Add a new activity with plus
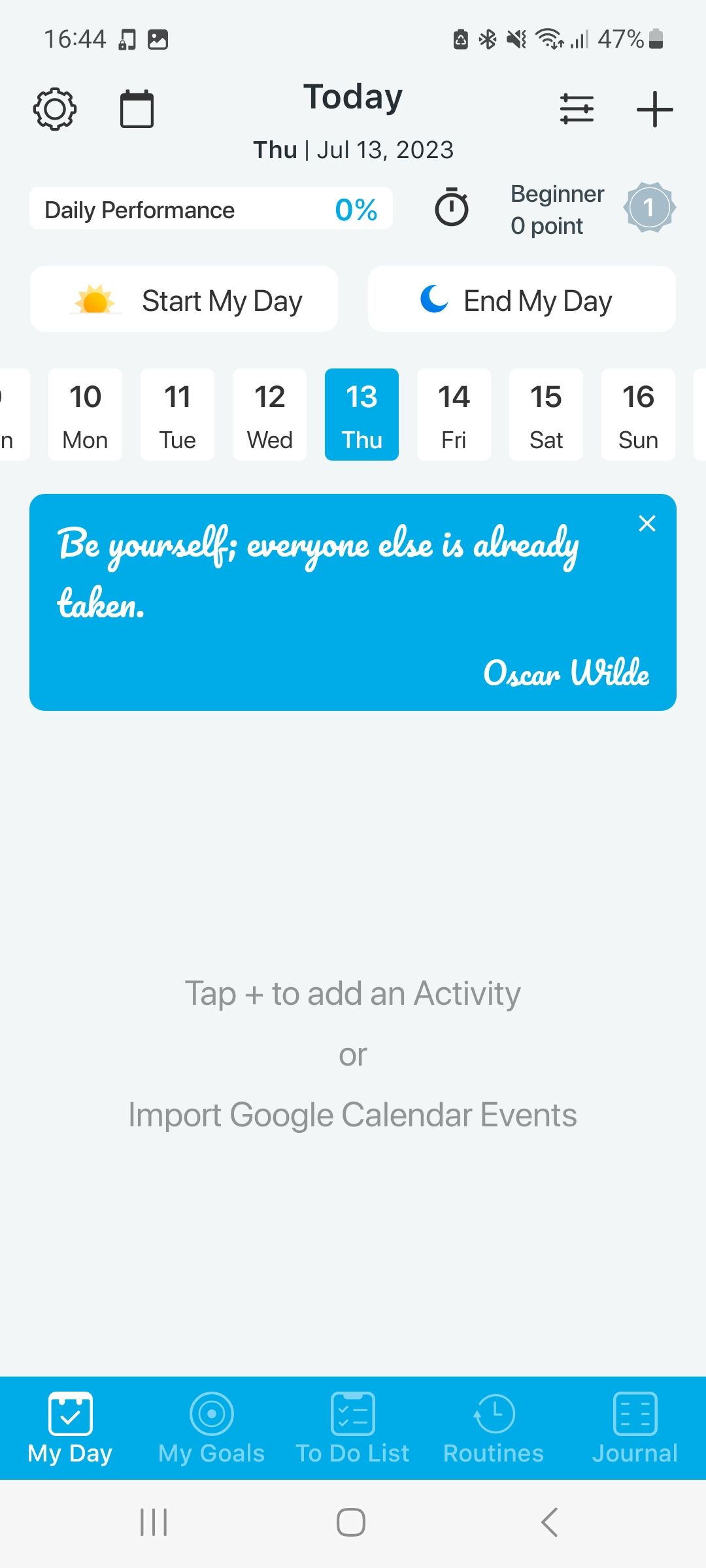Viewport: 706px width, 1568px height. (x=654, y=108)
